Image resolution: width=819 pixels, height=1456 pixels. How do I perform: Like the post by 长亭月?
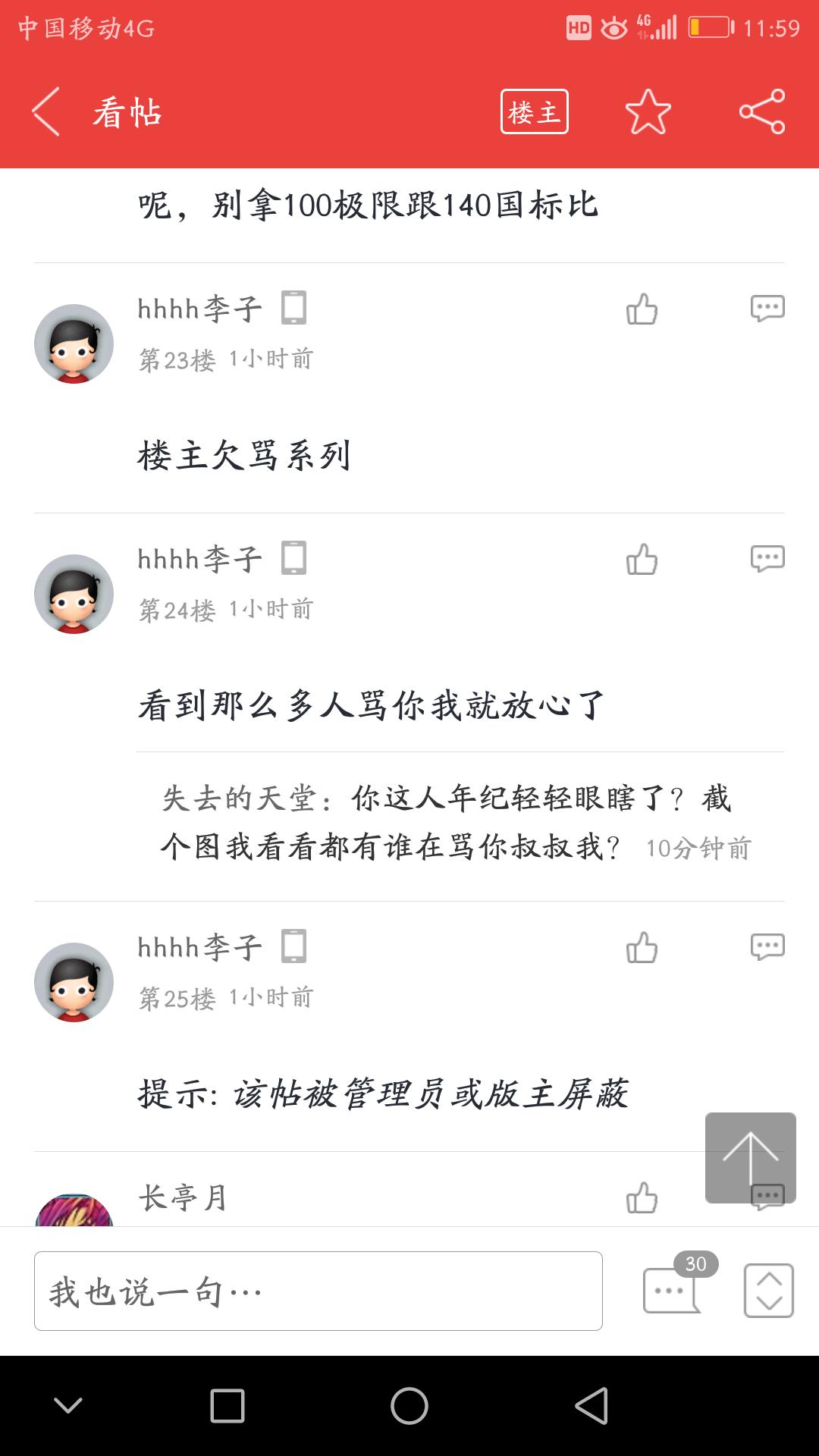(642, 1198)
